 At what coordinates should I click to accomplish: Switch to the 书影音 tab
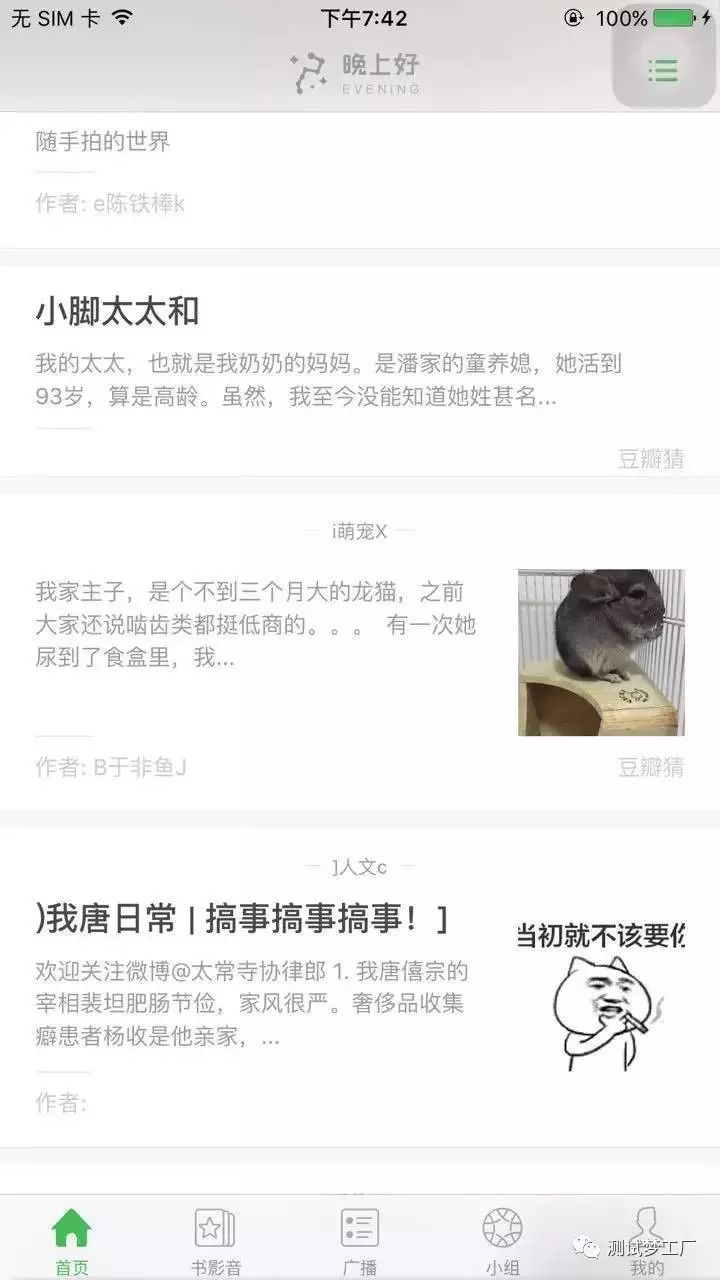click(216, 1240)
